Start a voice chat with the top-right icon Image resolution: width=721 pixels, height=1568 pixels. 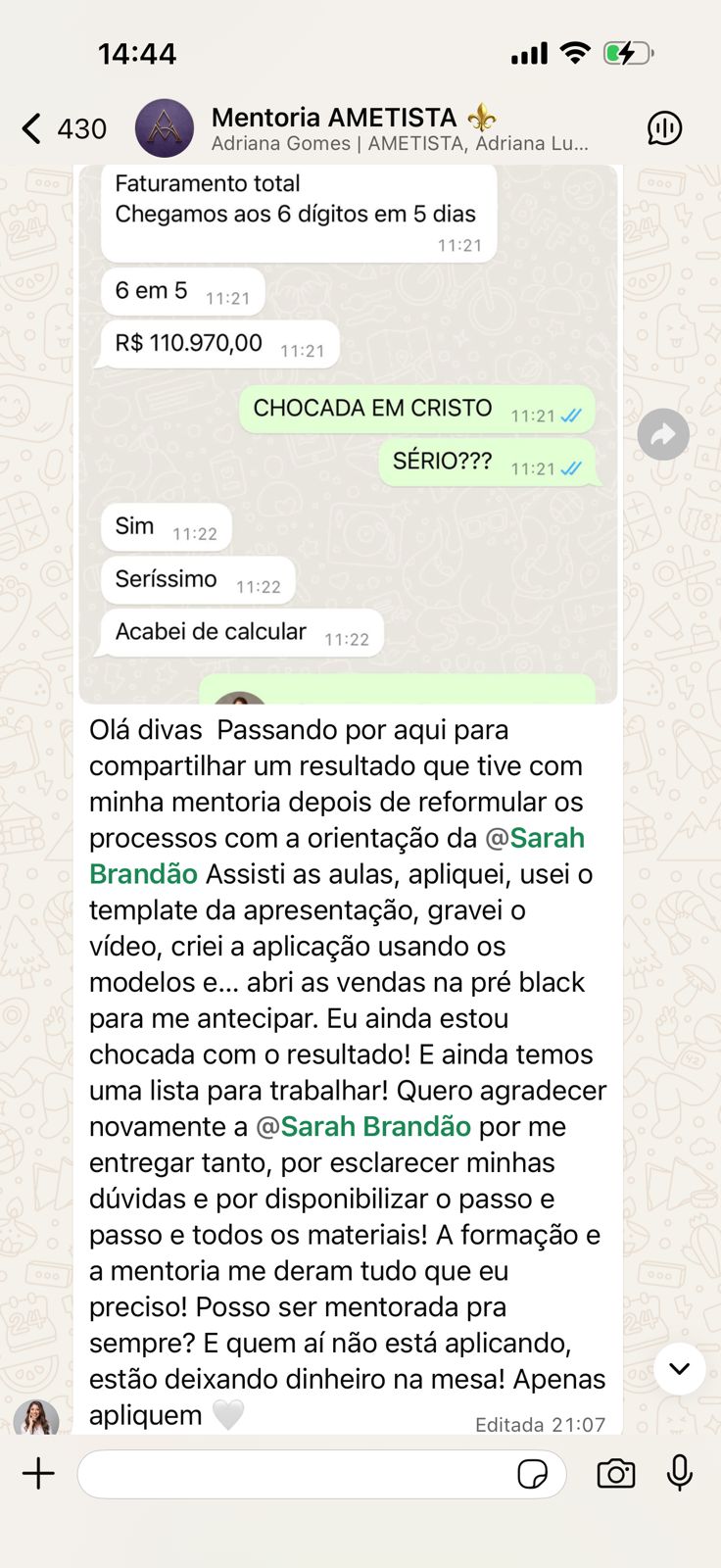[x=665, y=127]
